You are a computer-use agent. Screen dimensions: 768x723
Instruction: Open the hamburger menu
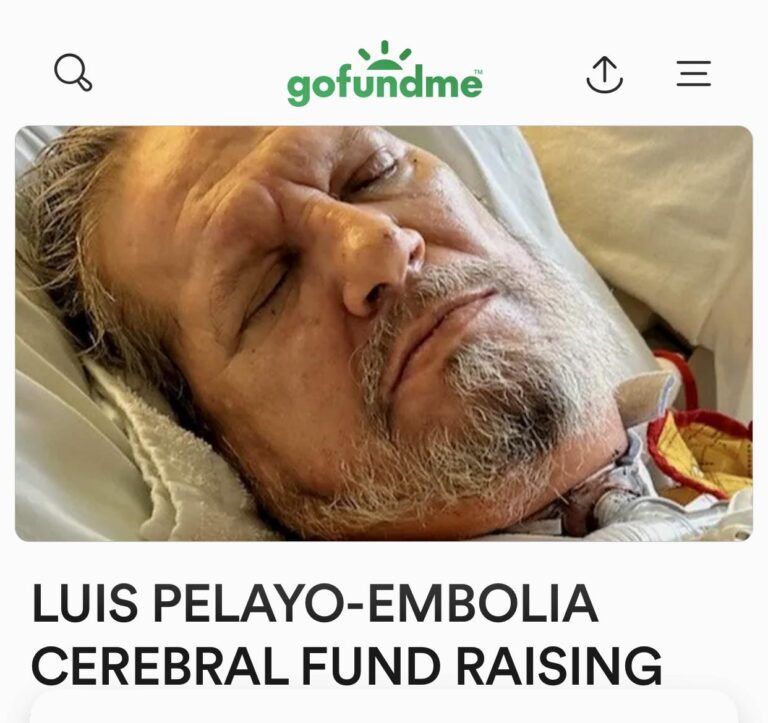[693, 74]
